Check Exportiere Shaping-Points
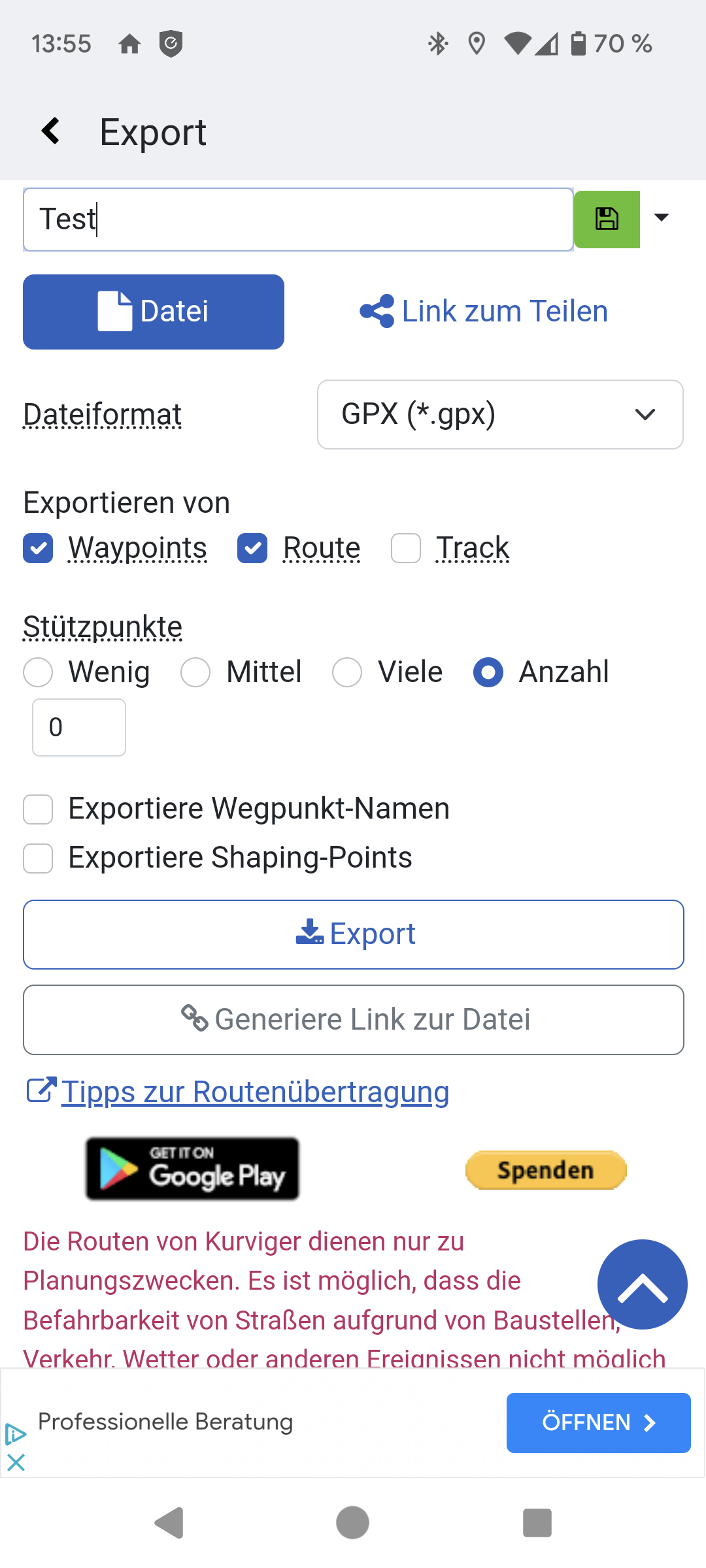706x1568 pixels. point(38,858)
